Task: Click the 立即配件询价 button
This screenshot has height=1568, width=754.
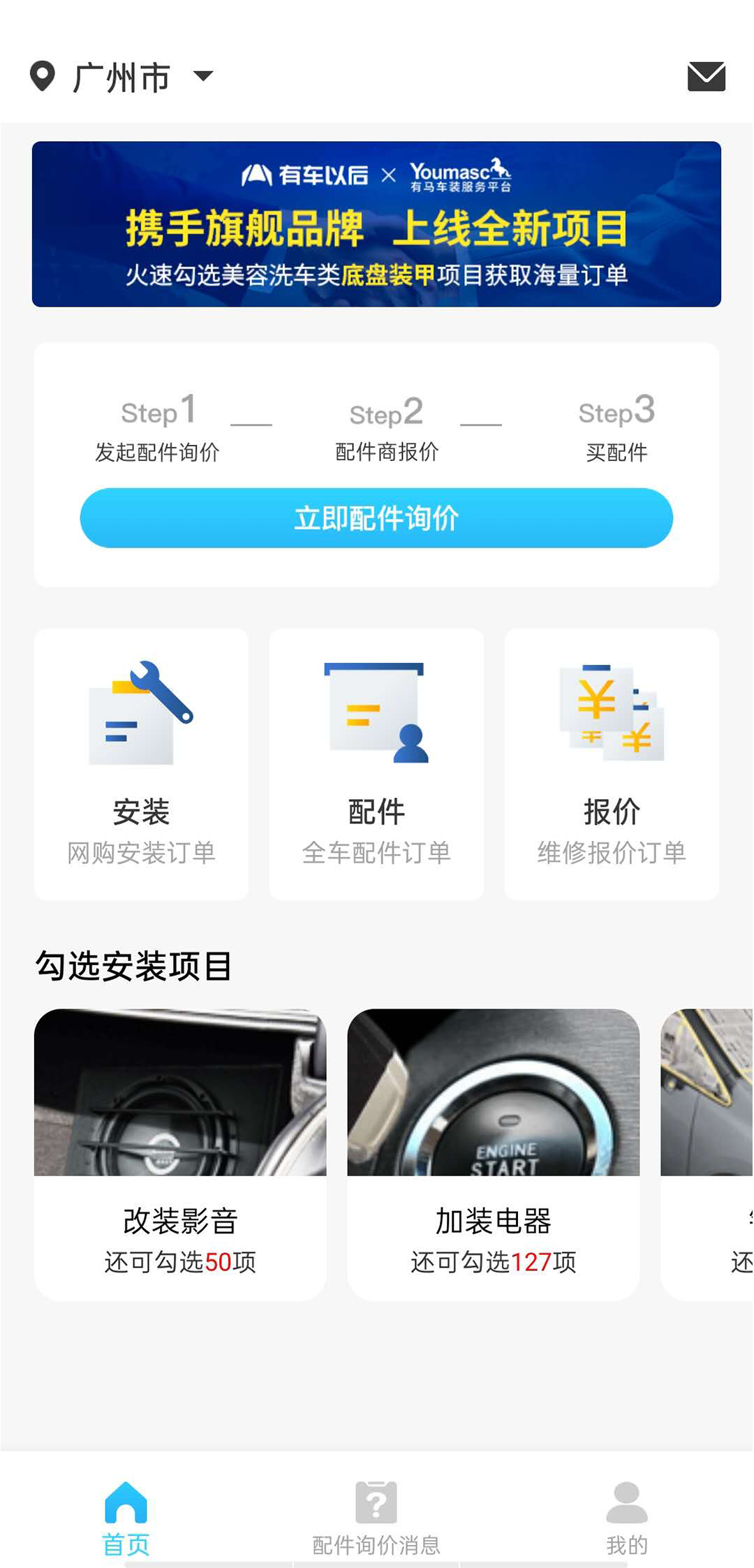Action: point(376,518)
